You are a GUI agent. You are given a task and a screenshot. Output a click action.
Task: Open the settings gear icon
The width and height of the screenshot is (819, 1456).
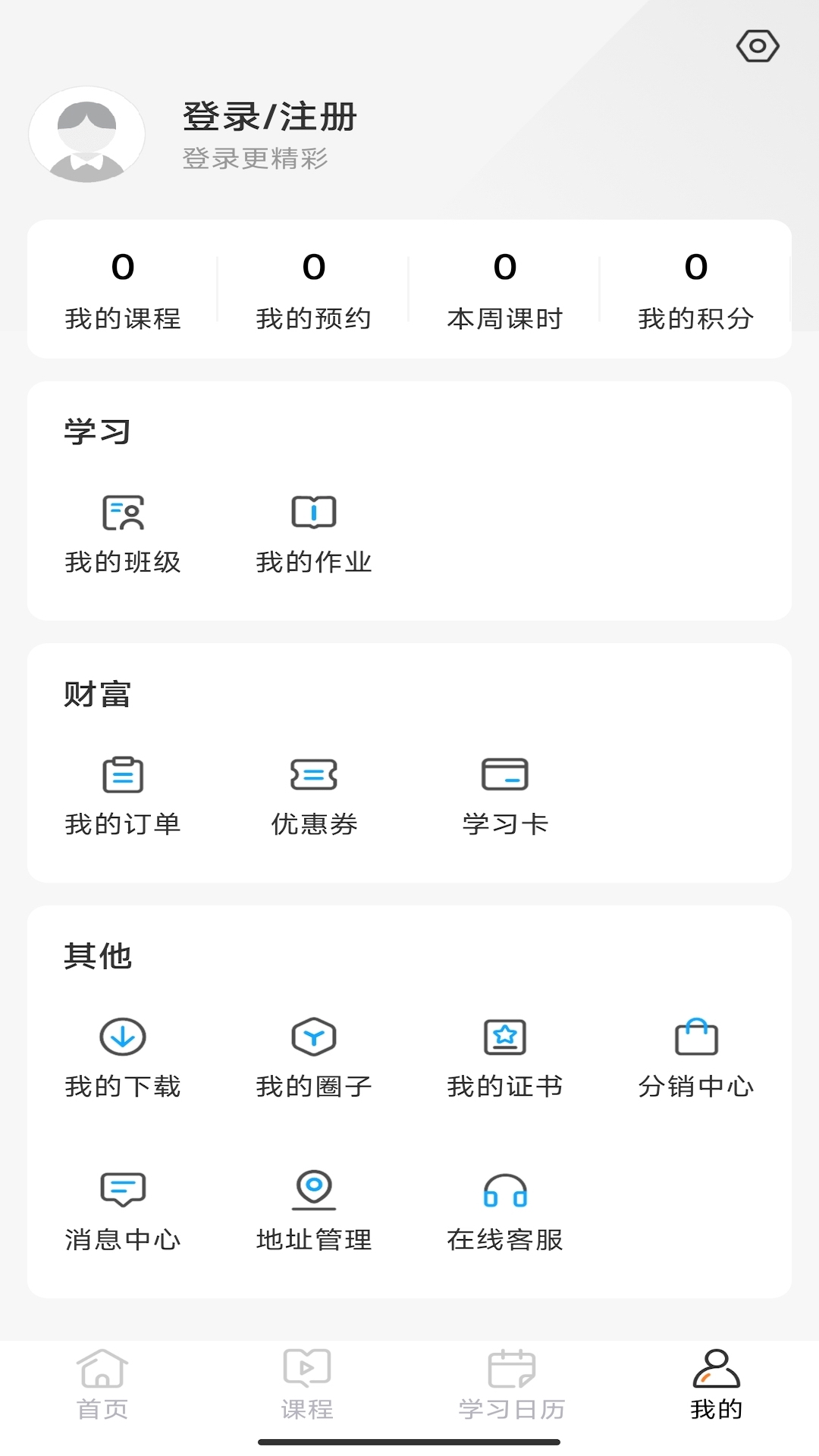tap(758, 45)
